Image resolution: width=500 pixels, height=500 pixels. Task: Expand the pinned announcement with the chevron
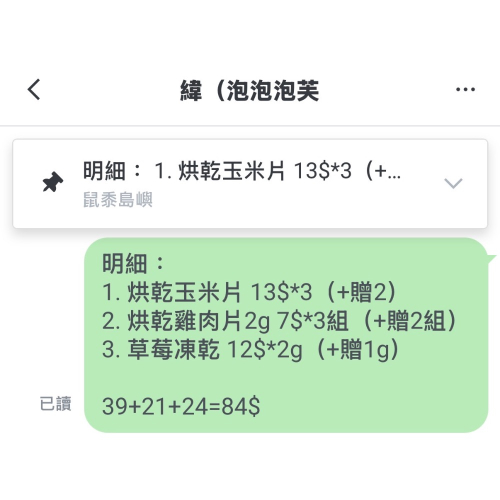[453, 183]
